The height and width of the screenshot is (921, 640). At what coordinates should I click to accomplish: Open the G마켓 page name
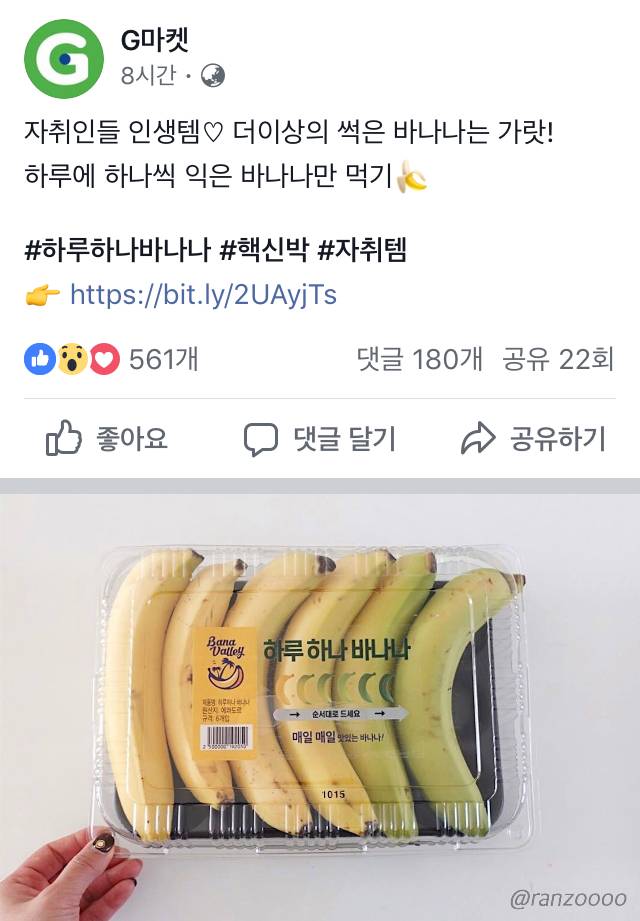click(155, 41)
